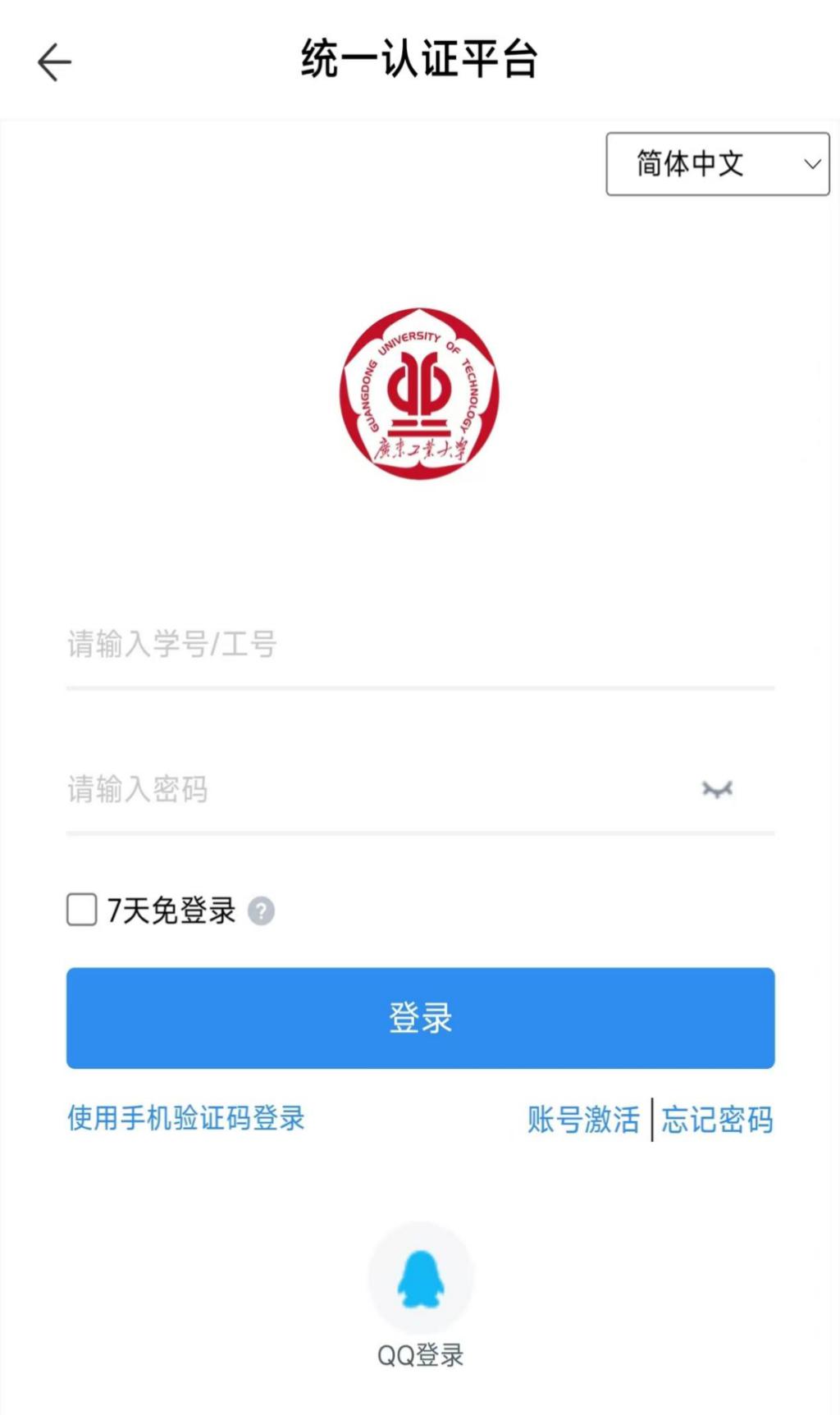
Task: Toggle password visibility eye icon
Action: (717, 789)
